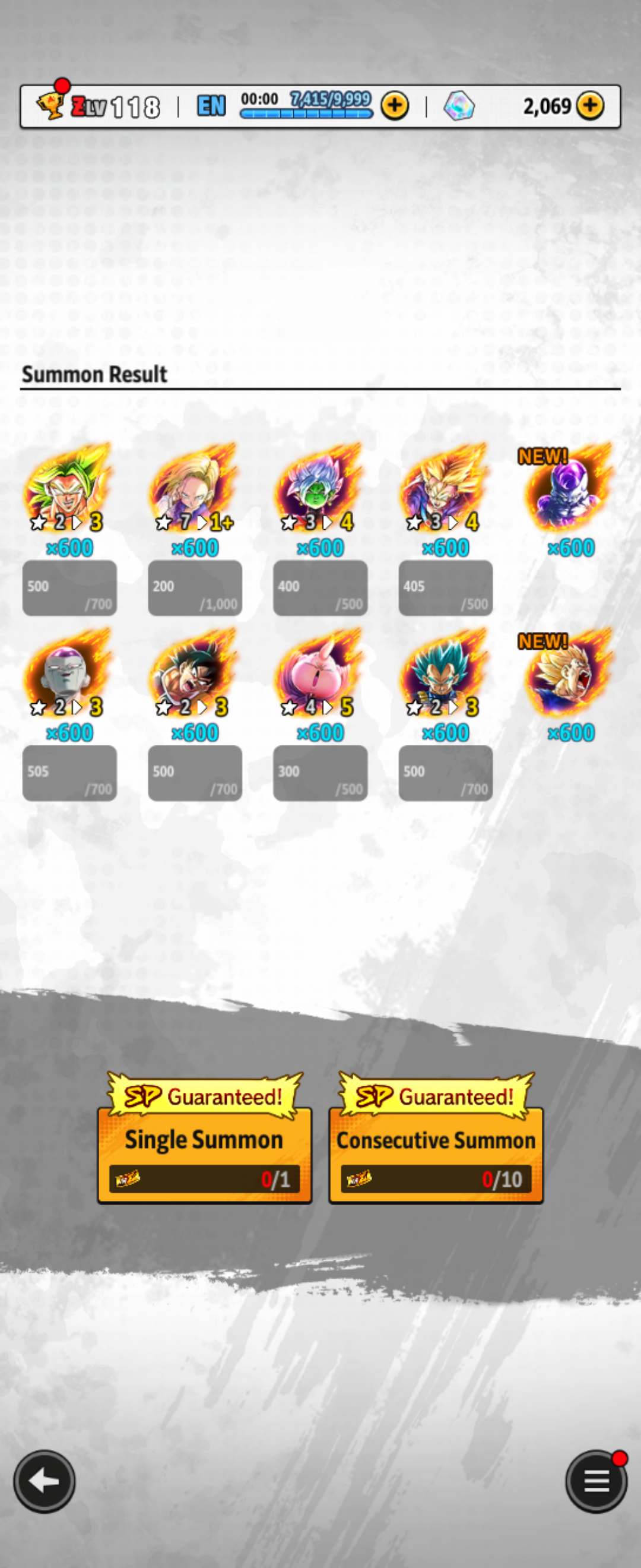This screenshot has width=641, height=1568.
Task: Open the Android 18 character result
Action: [x=195, y=487]
